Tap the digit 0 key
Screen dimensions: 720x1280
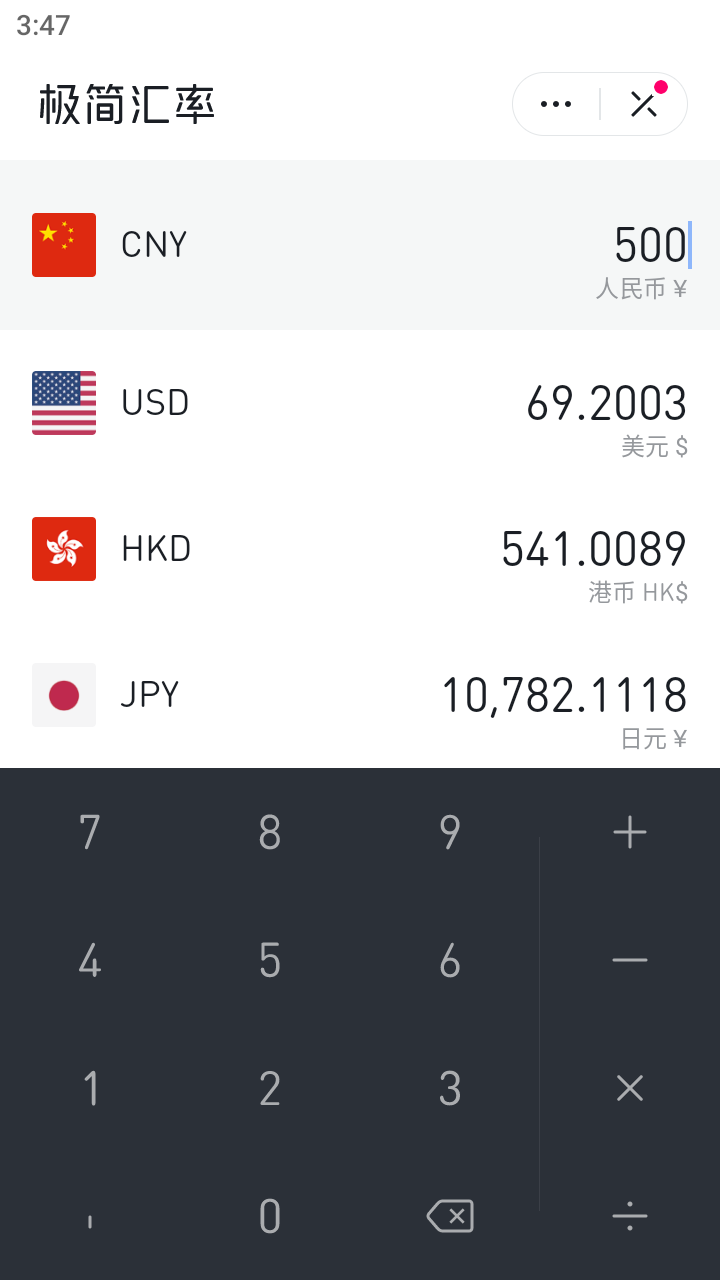(269, 1216)
